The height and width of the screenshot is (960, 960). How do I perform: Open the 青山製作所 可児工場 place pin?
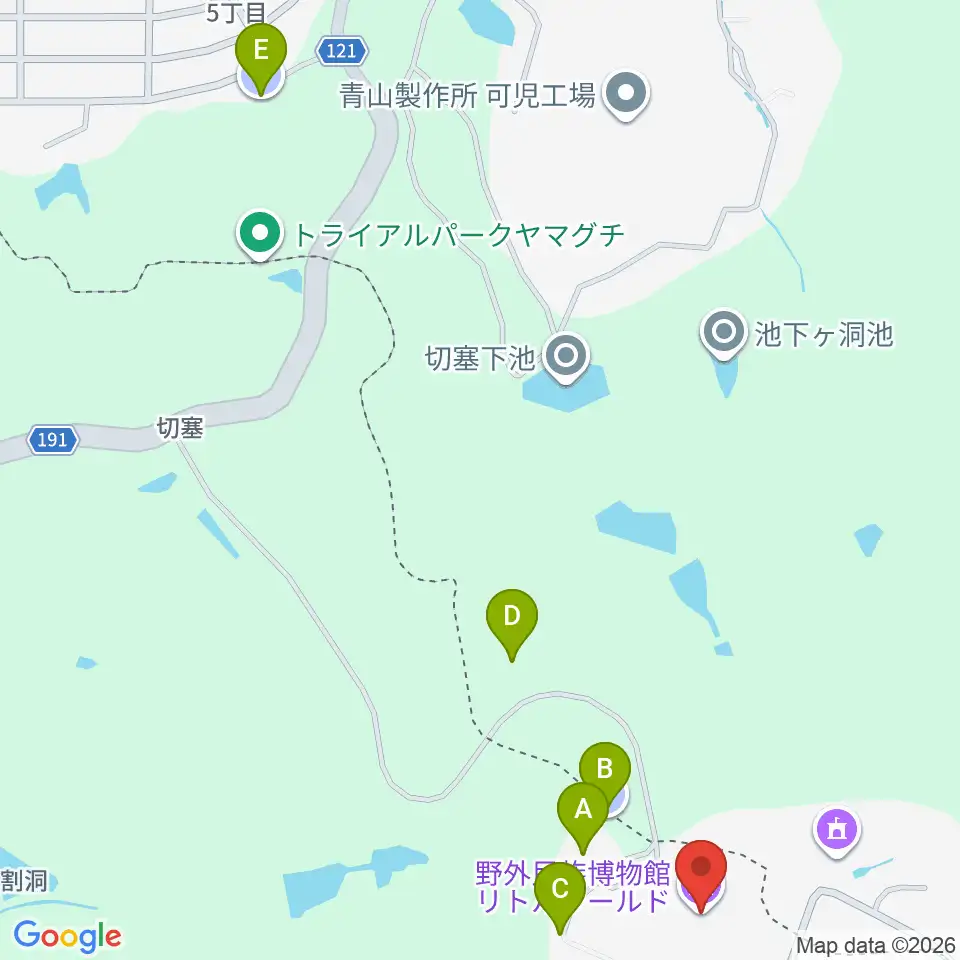pos(626,96)
